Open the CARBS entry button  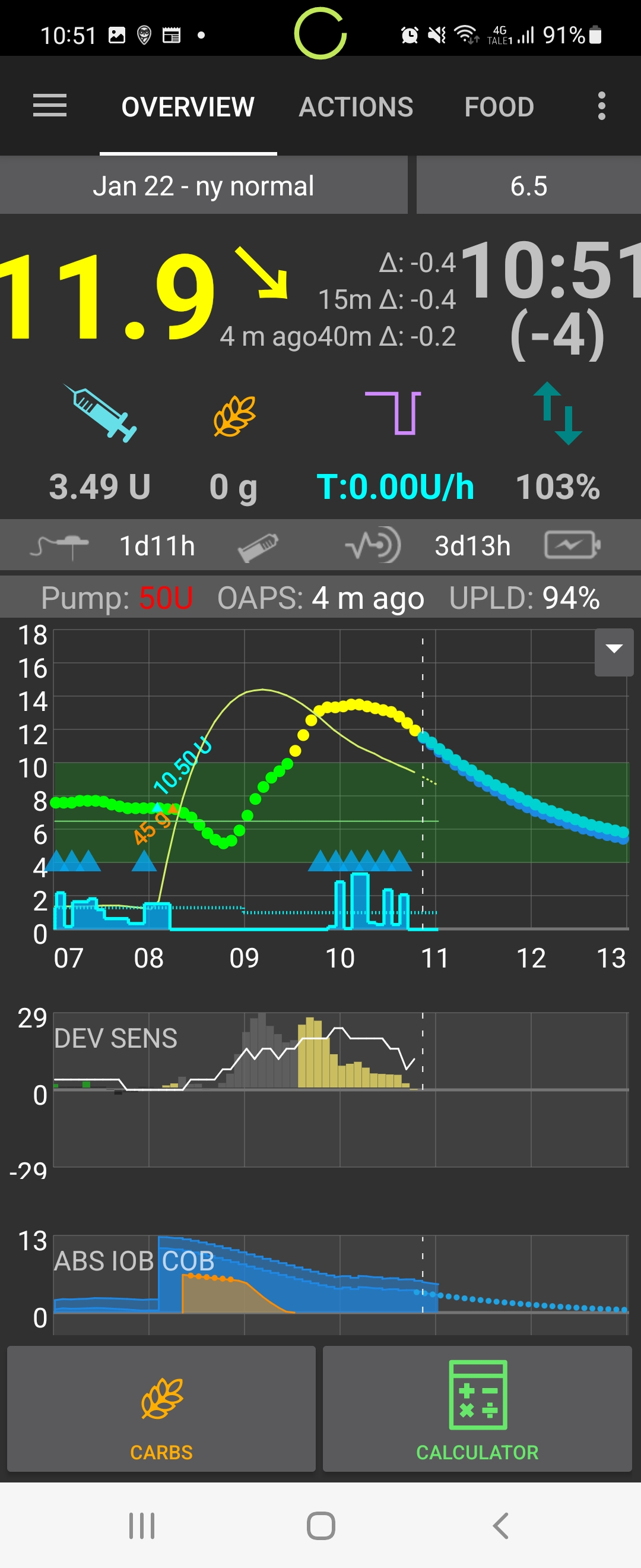161,1406
